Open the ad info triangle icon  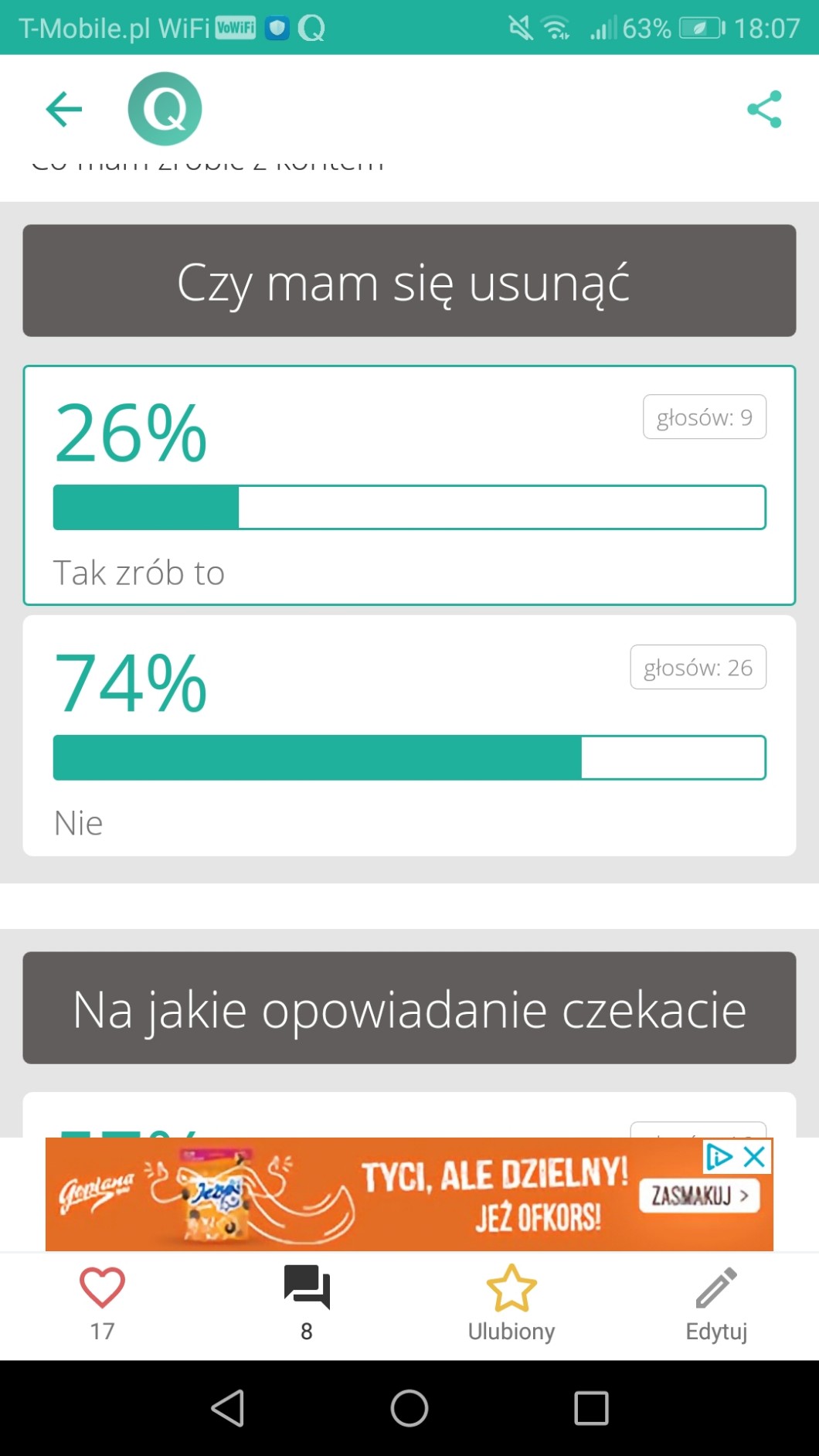[x=719, y=1157]
